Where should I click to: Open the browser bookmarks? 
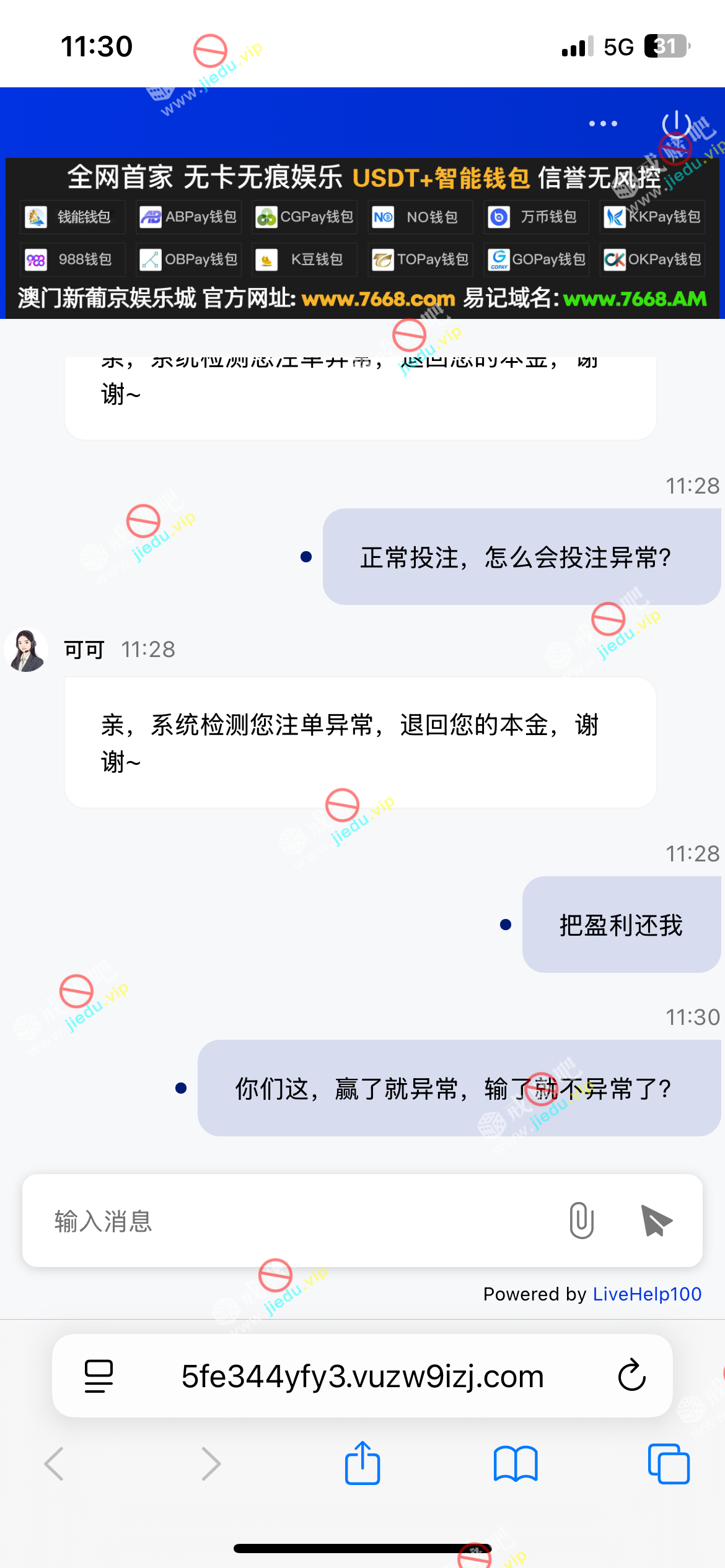pyautogui.click(x=516, y=1464)
